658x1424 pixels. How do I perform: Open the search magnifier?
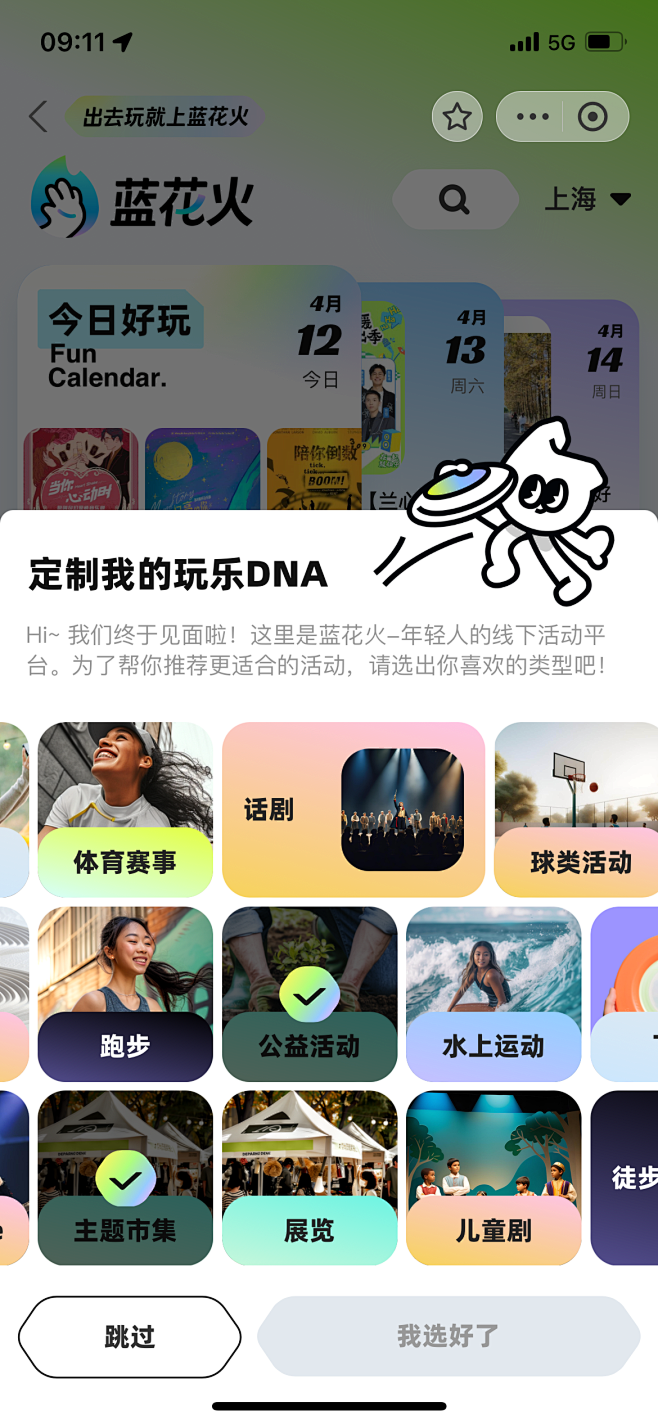[x=454, y=199]
